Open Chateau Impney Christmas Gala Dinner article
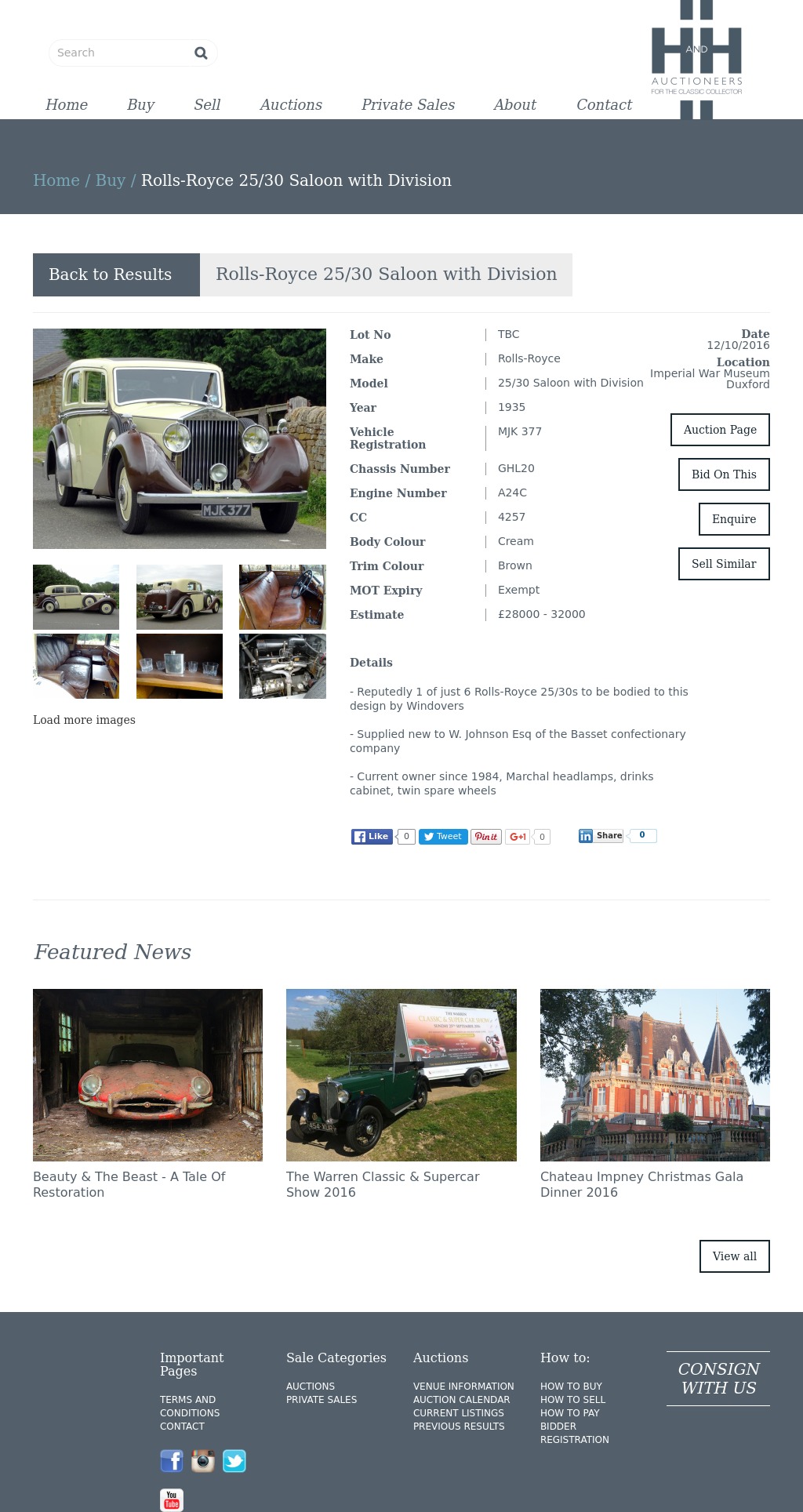Viewport: 803px width, 1512px height. point(641,1184)
